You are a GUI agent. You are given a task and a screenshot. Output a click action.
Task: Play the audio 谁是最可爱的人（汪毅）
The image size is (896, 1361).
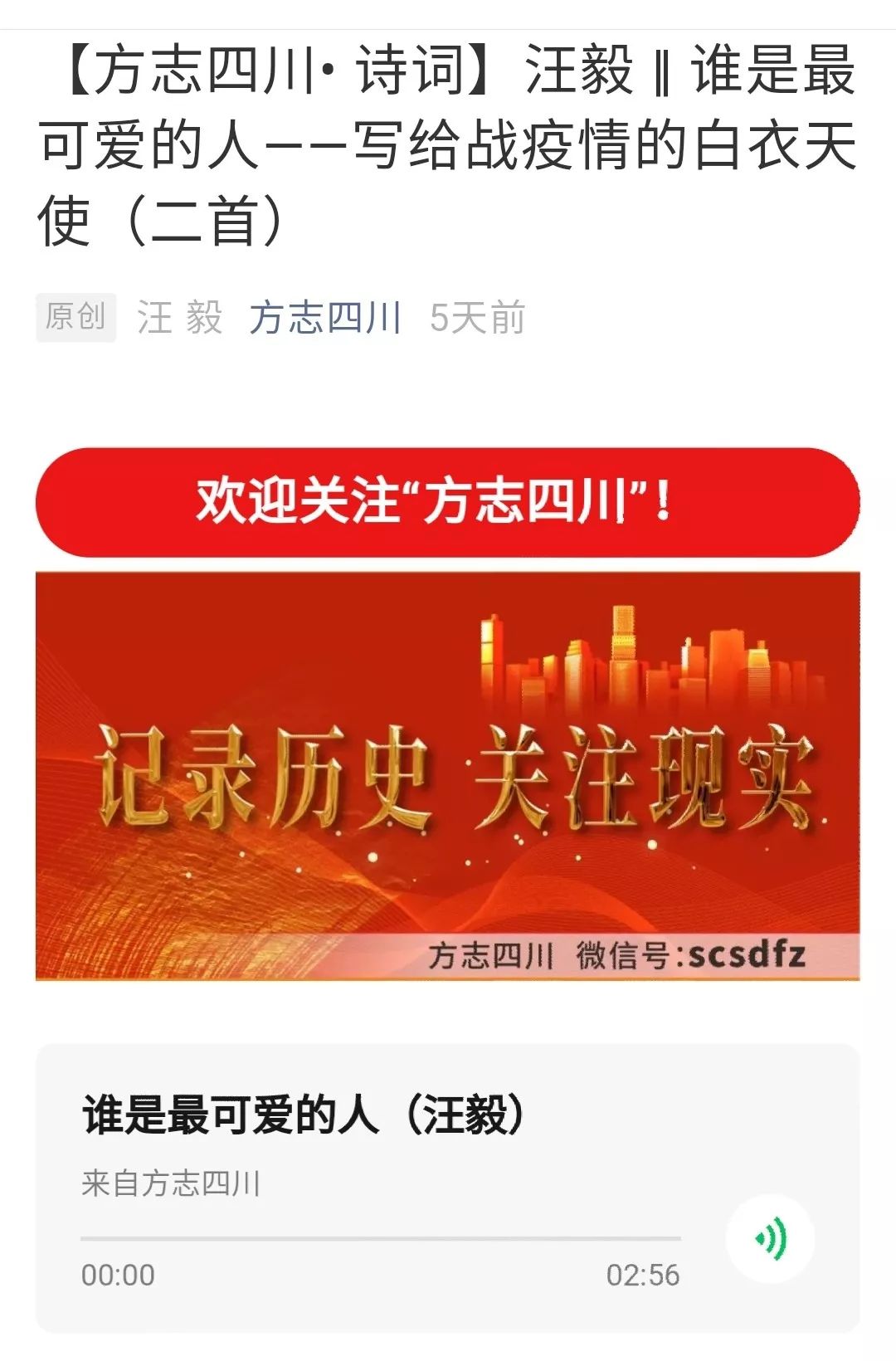(x=771, y=1239)
